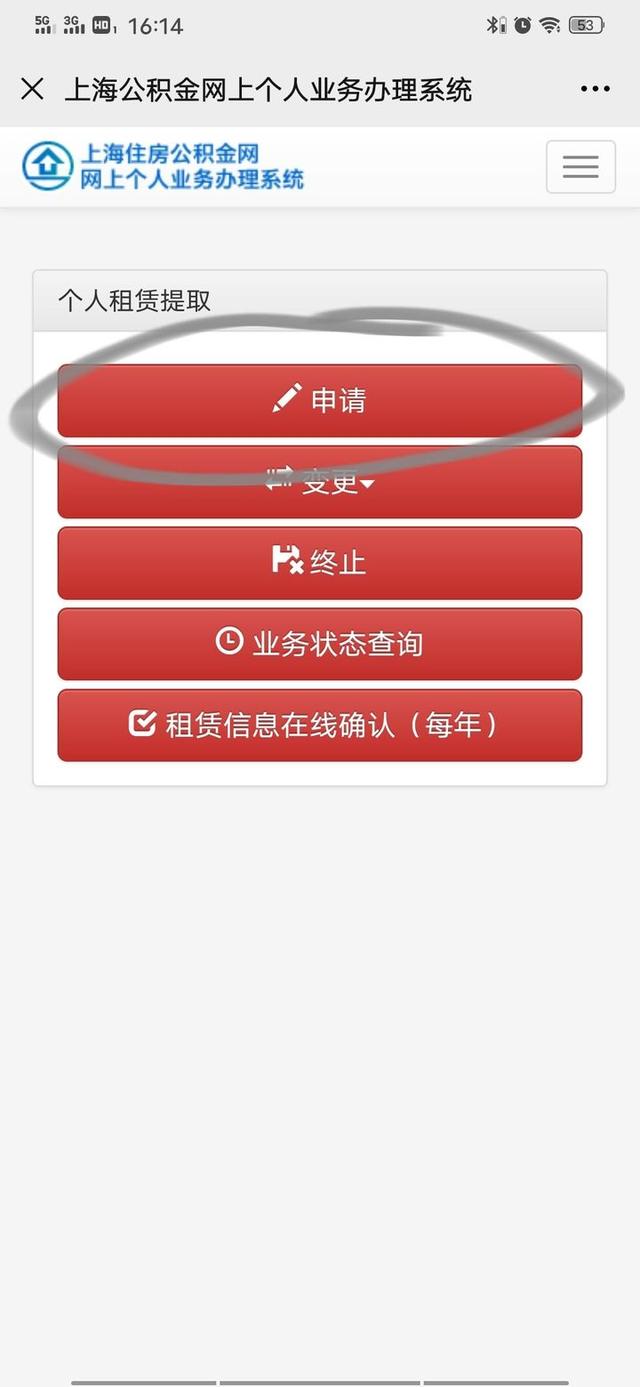Close the webpage with the X icon
Screen dimensions: 640x1387
(32, 89)
